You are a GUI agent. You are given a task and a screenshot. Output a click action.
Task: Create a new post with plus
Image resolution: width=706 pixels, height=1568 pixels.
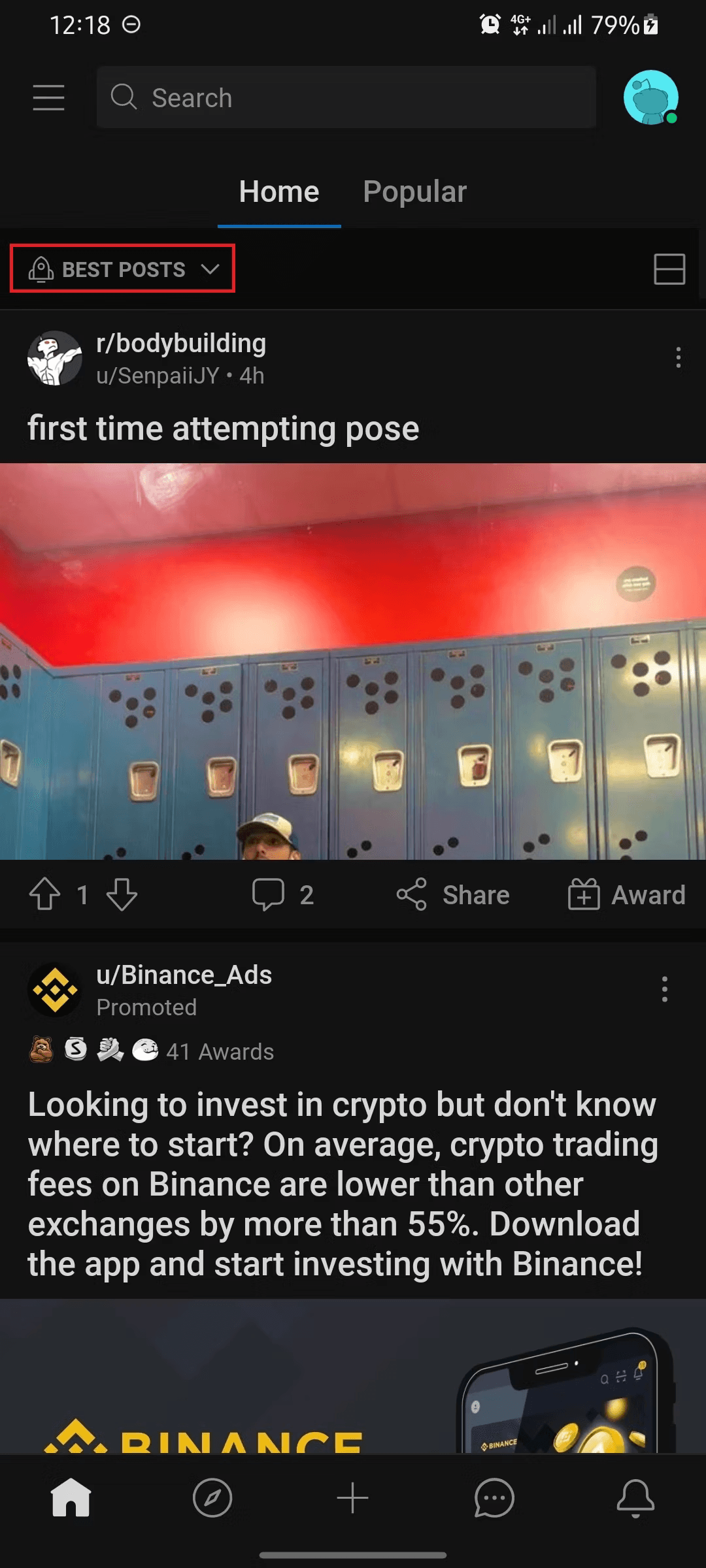(353, 1497)
